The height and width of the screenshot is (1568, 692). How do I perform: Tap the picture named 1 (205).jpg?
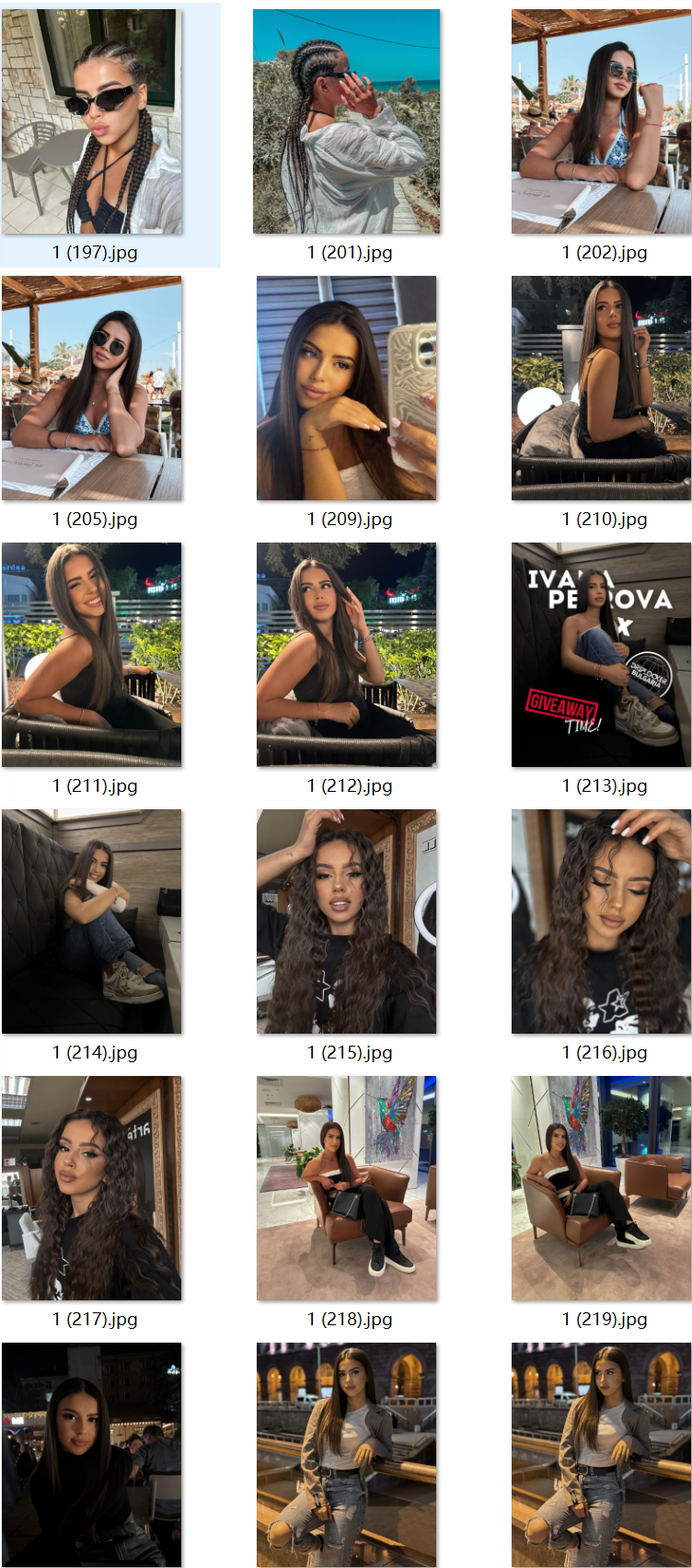(92, 388)
